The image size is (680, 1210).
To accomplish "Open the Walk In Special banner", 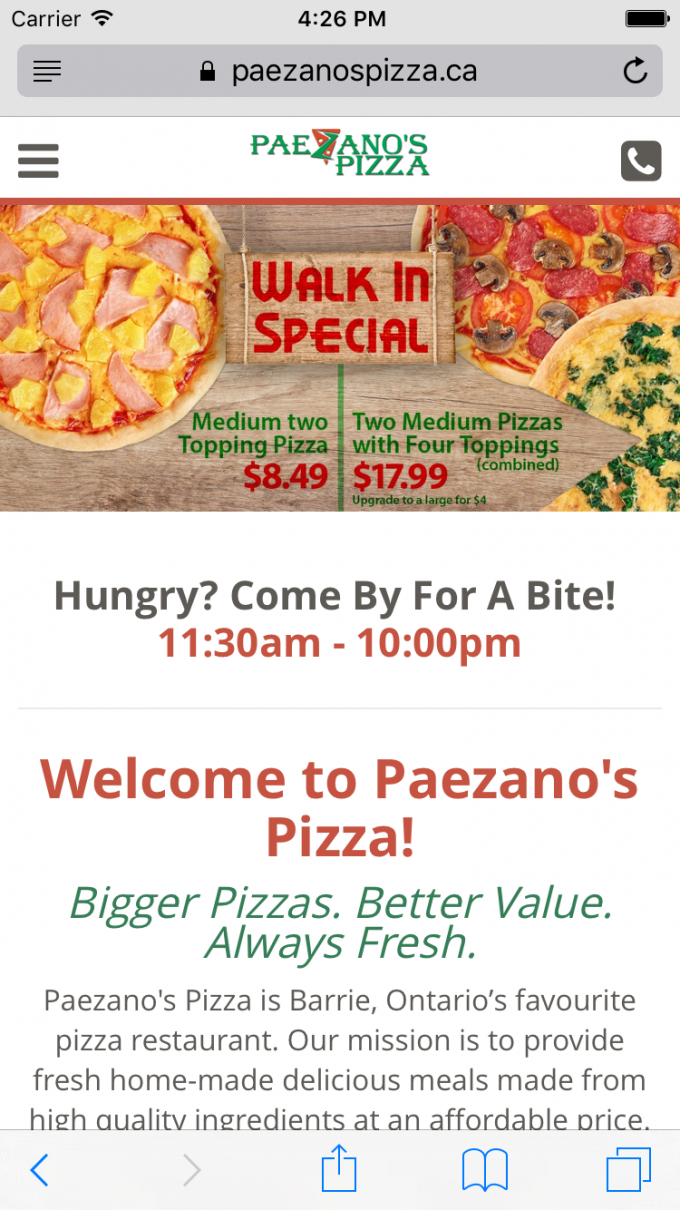I will [x=340, y=358].
